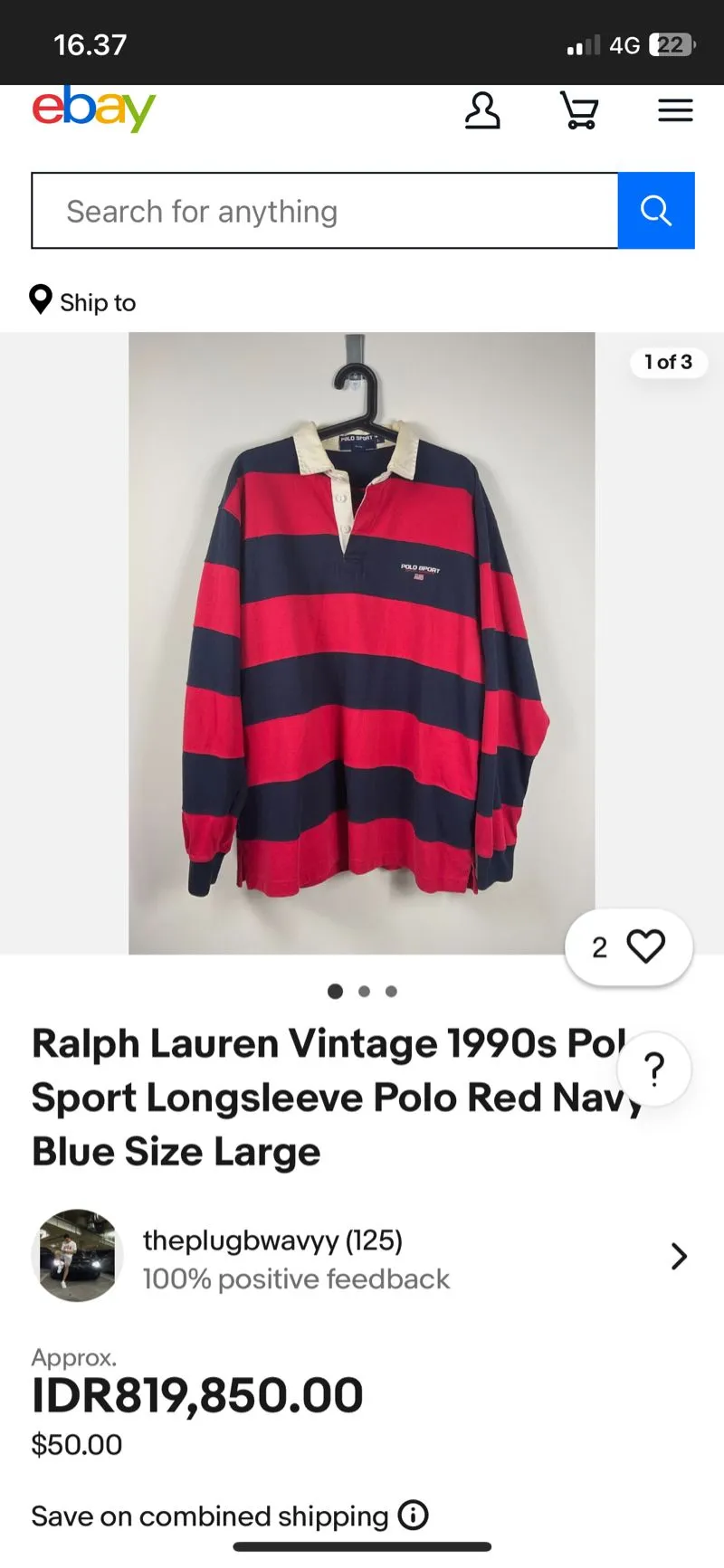Screen dimensions: 724x1568
Task: Click the eBay logo
Action: click(93, 109)
